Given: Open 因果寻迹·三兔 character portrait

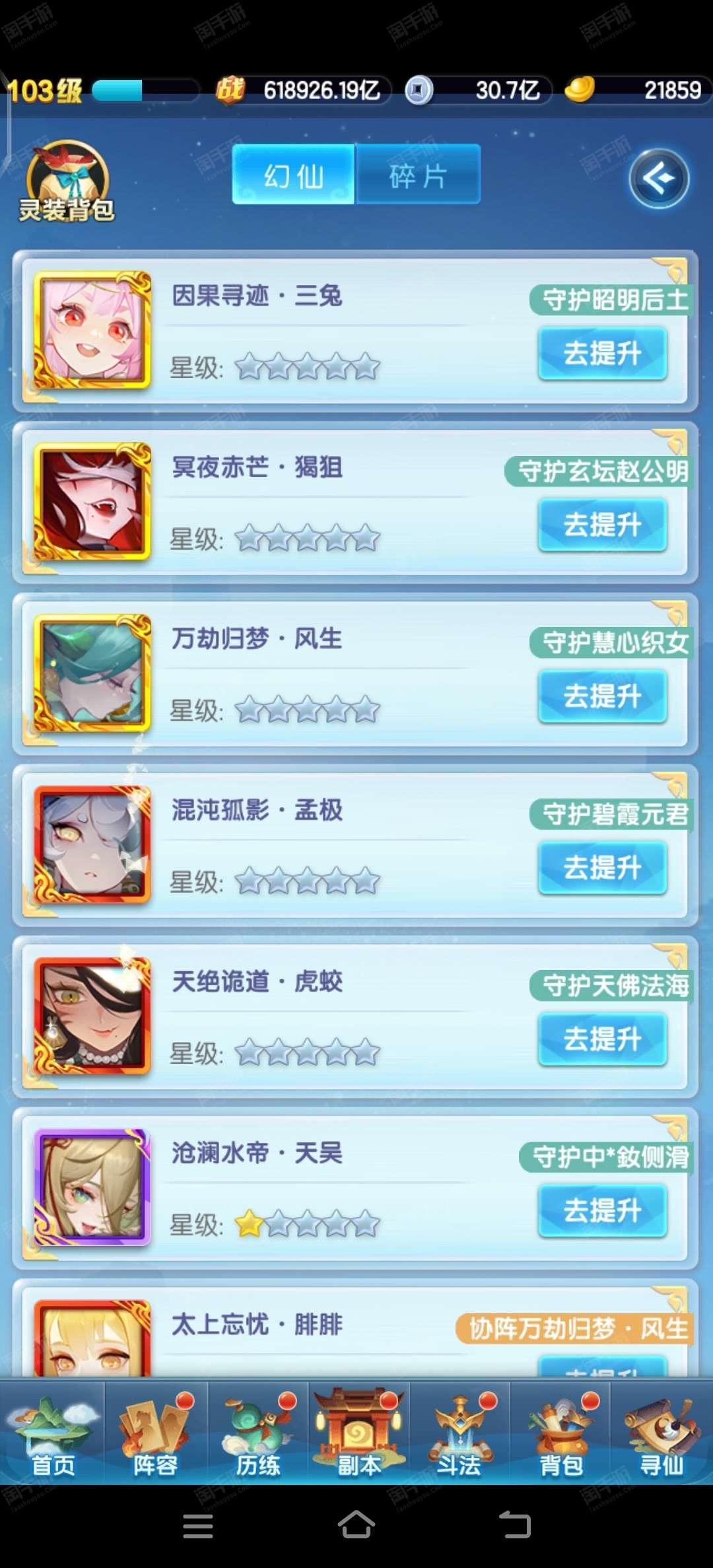Looking at the screenshot, I should pos(92,331).
